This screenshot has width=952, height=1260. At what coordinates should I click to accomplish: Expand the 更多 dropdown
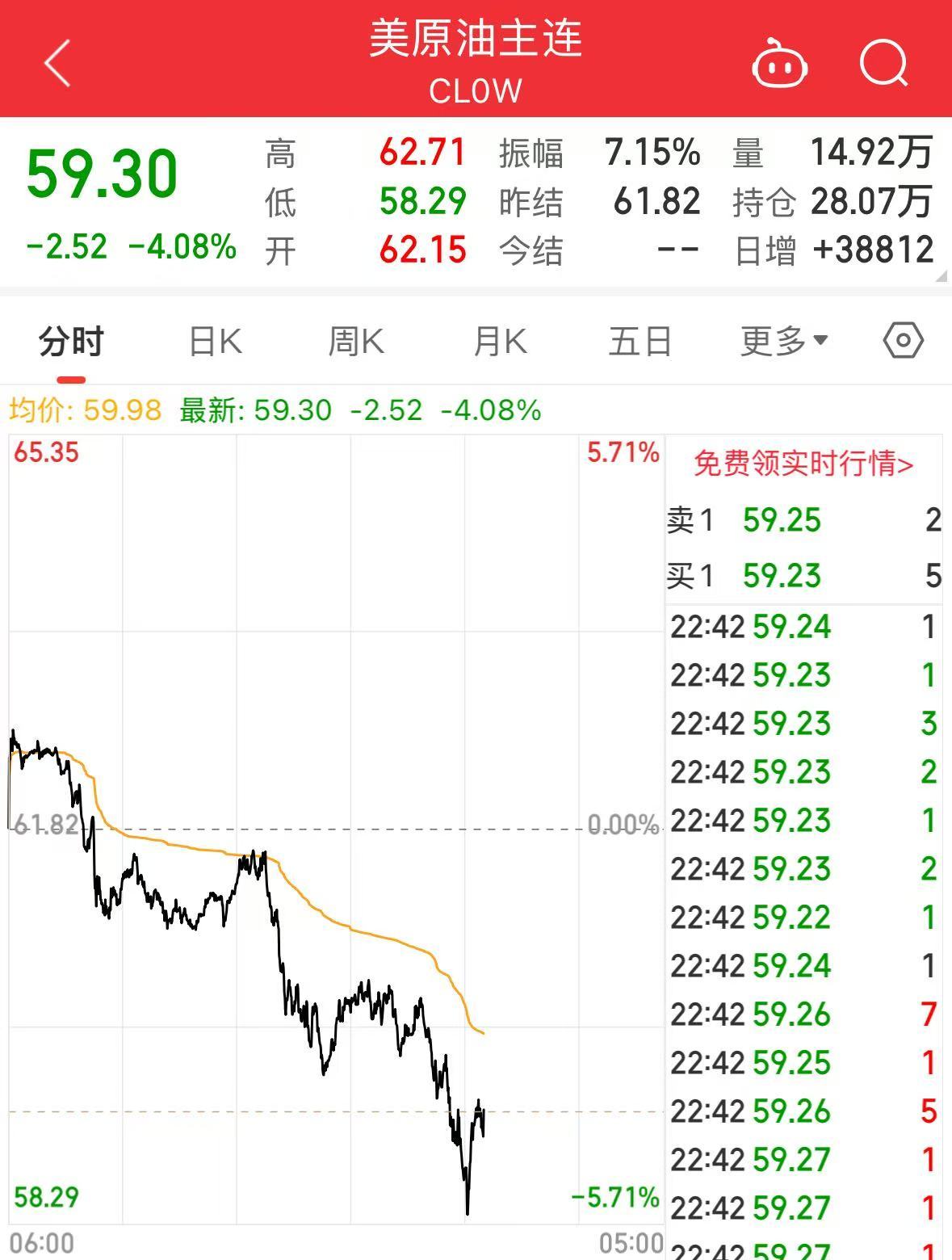[784, 342]
